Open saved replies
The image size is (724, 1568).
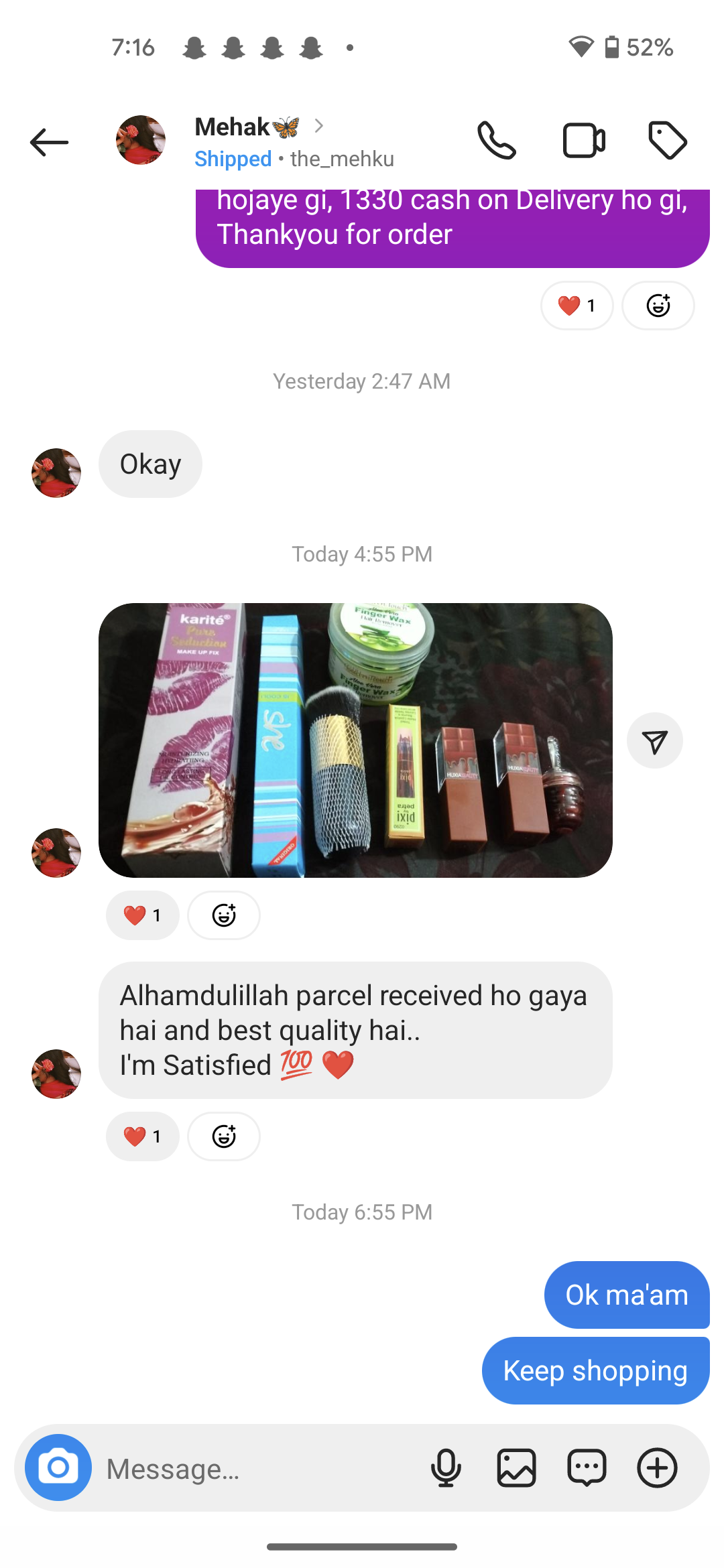[587, 1467]
